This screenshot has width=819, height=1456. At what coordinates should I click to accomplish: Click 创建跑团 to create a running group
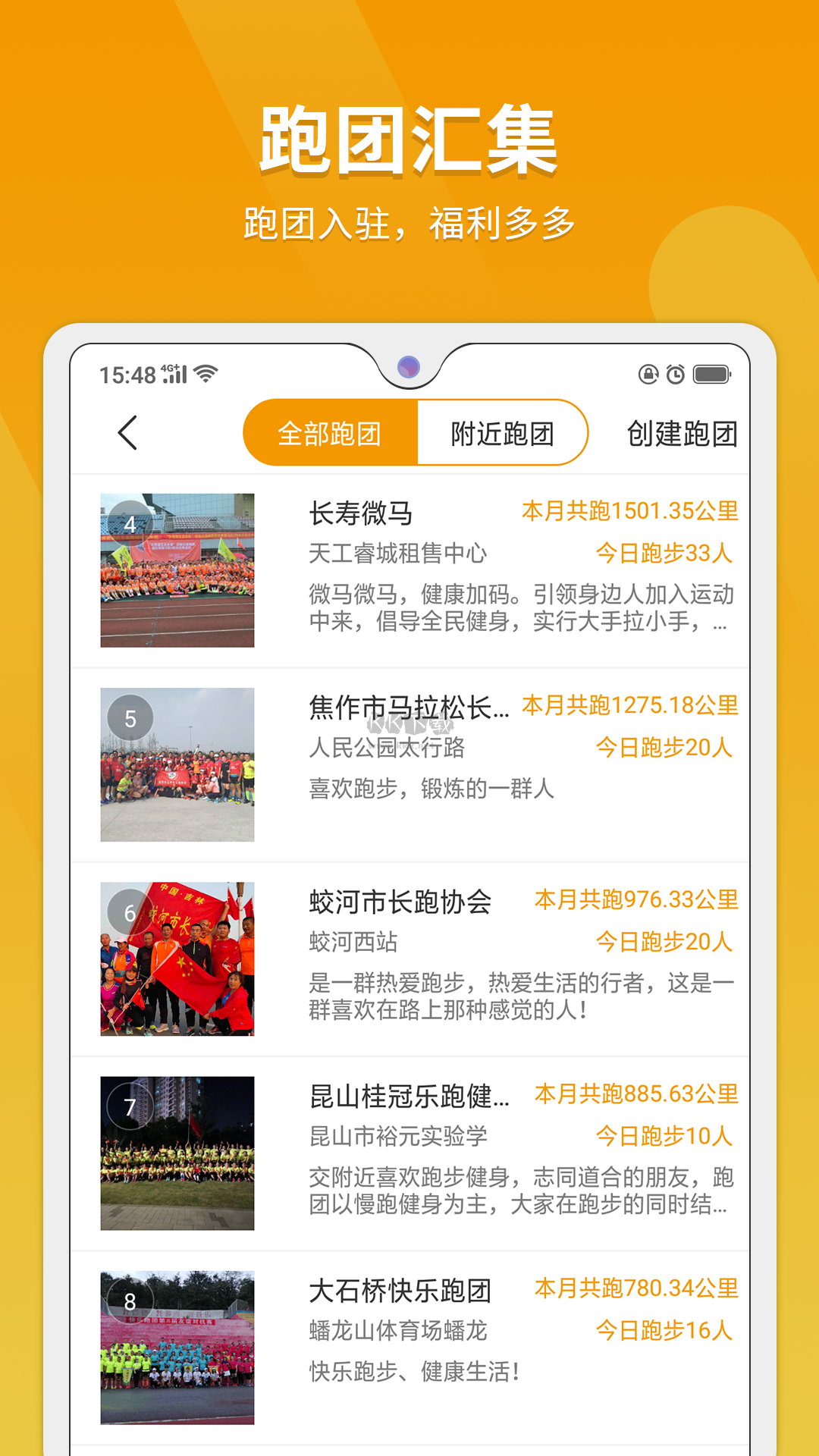683,431
